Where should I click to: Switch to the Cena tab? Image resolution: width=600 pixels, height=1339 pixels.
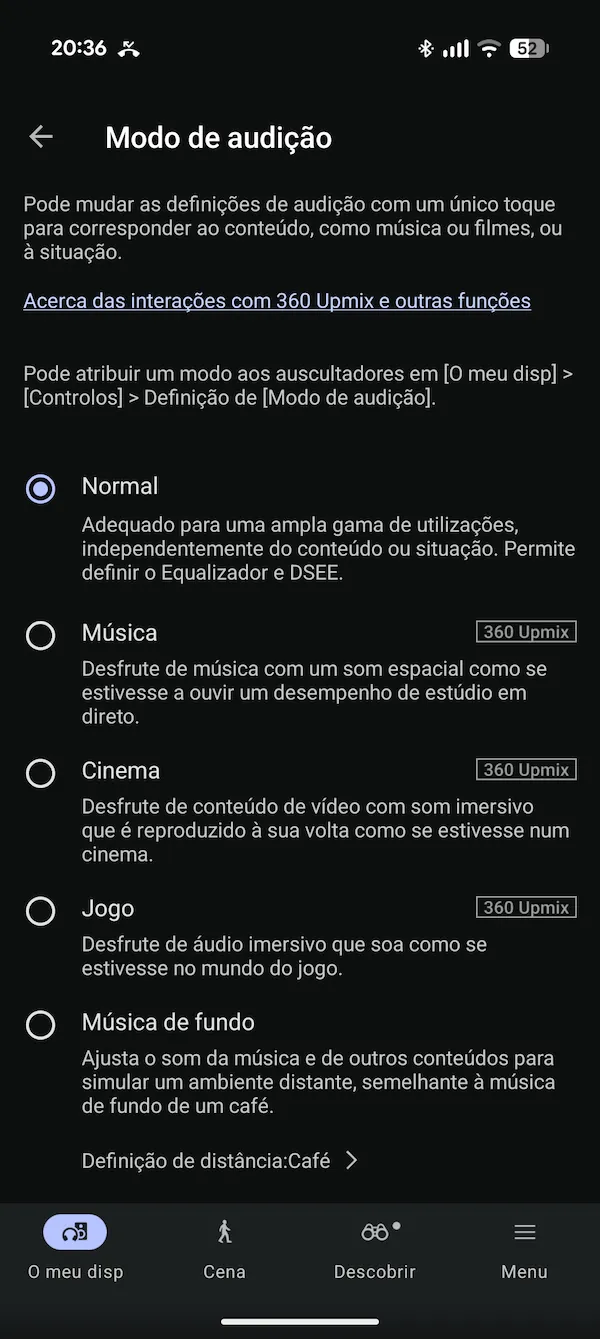[x=224, y=1248]
